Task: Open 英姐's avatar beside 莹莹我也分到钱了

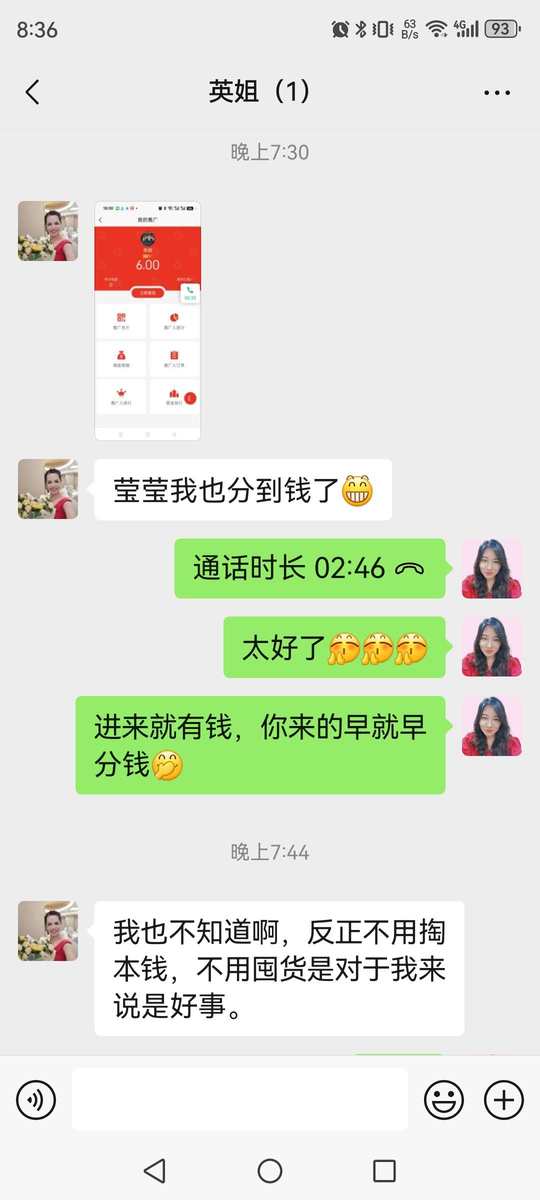Action: coord(48,489)
